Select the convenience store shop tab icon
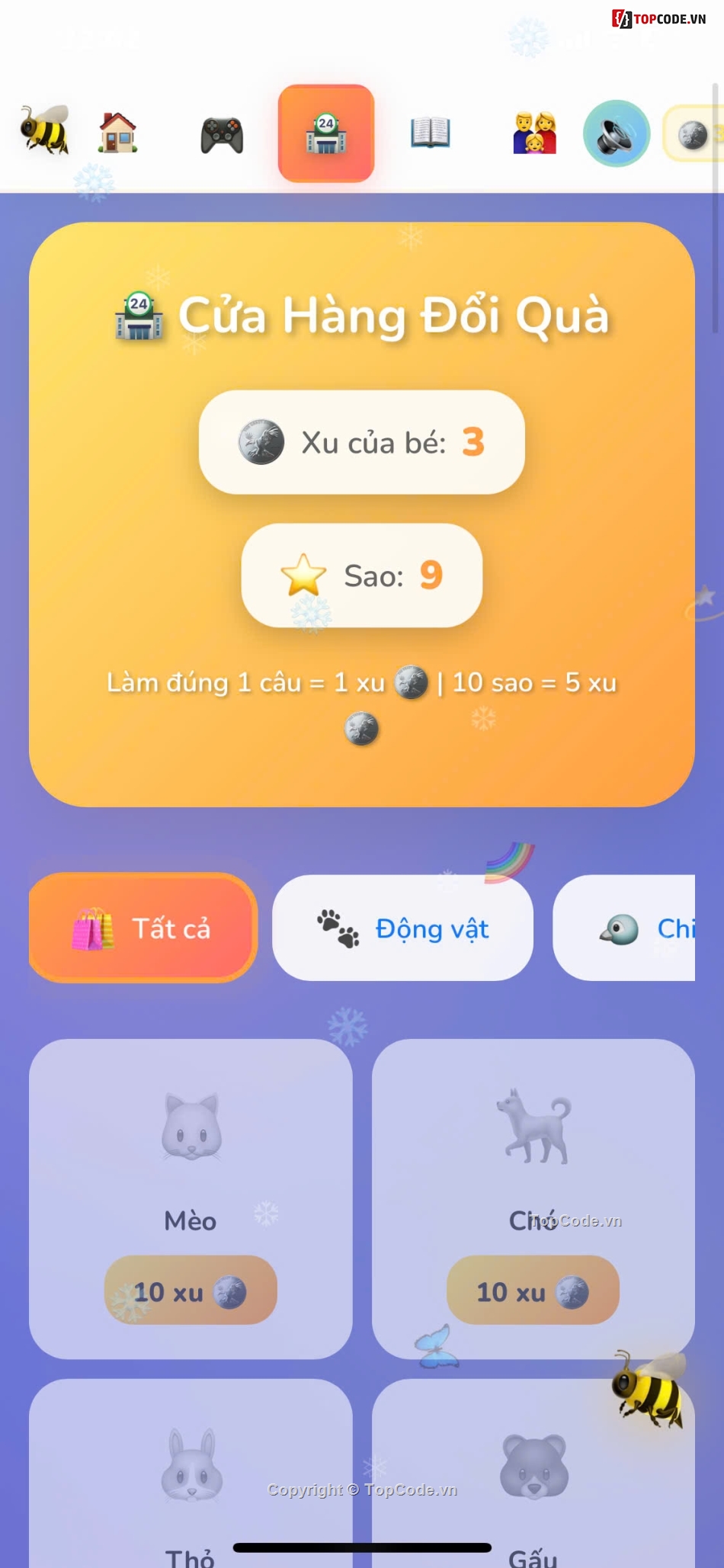 326,133
